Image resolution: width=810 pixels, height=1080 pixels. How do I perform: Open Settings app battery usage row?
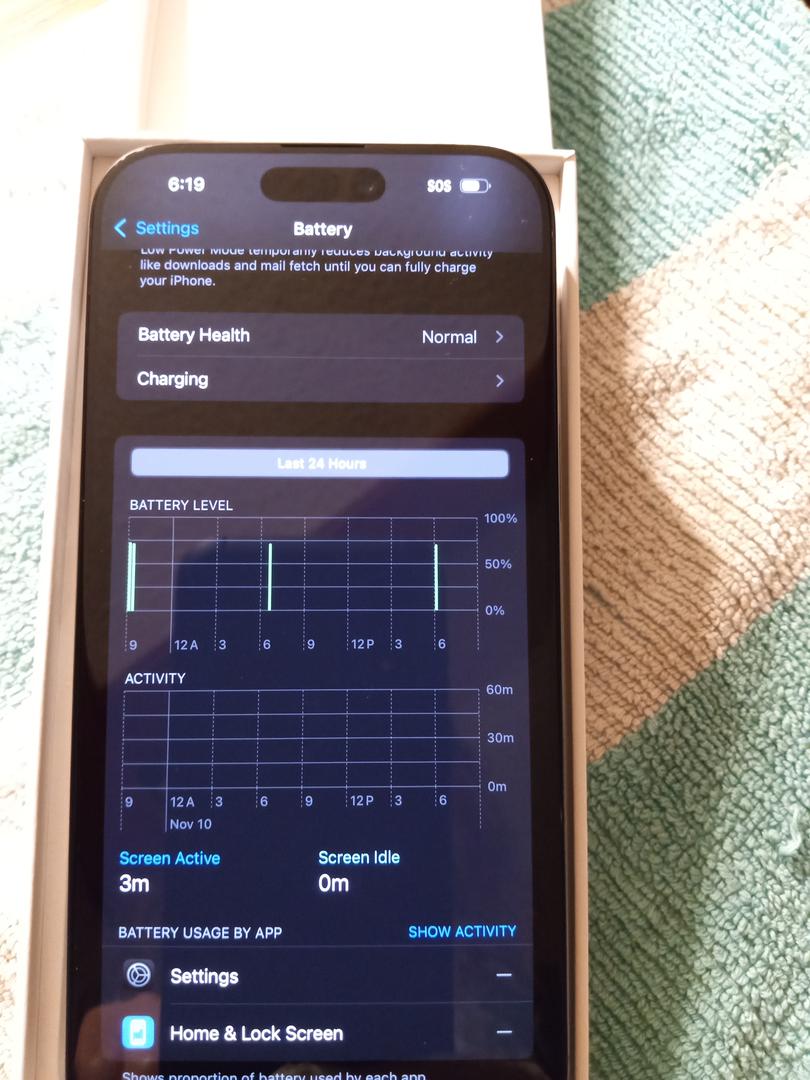click(x=320, y=976)
